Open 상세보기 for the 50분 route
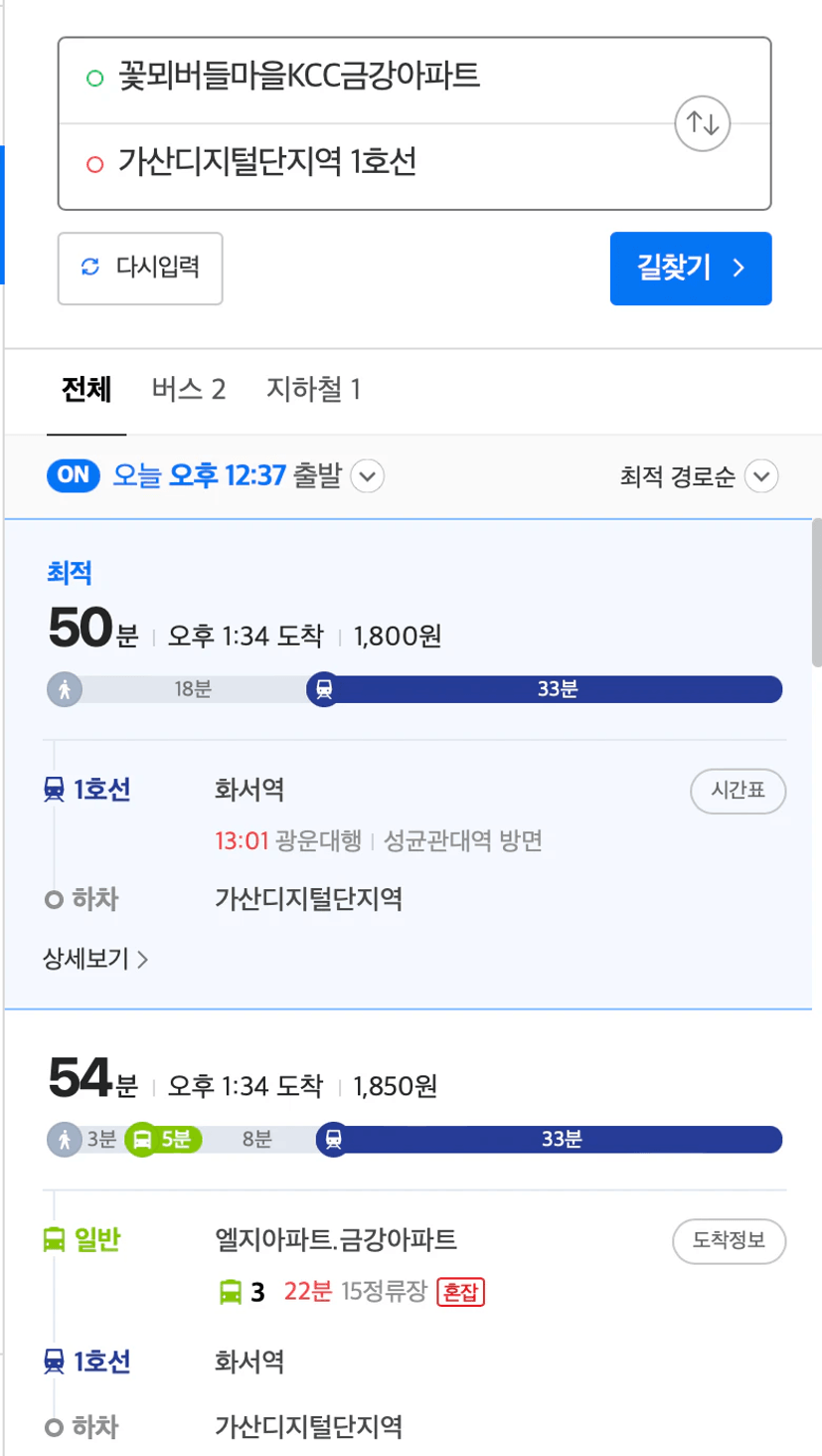Screen dimensions: 822x1456 (95, 959)
